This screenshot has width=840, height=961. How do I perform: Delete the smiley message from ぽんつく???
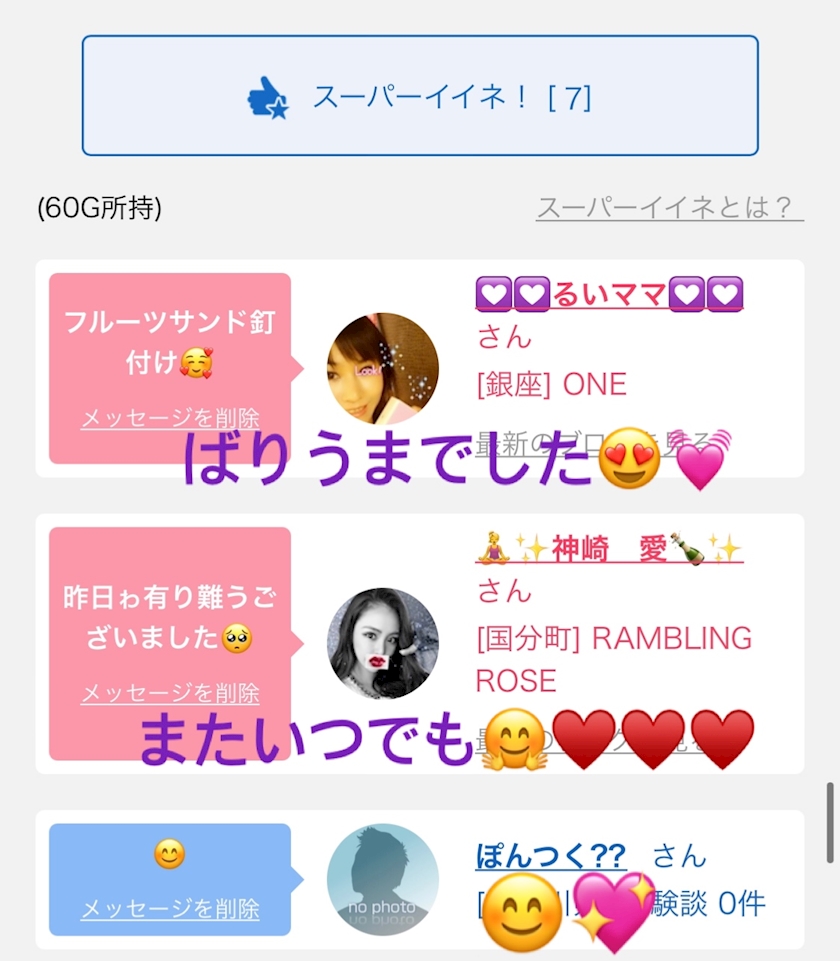click(170, 908)
